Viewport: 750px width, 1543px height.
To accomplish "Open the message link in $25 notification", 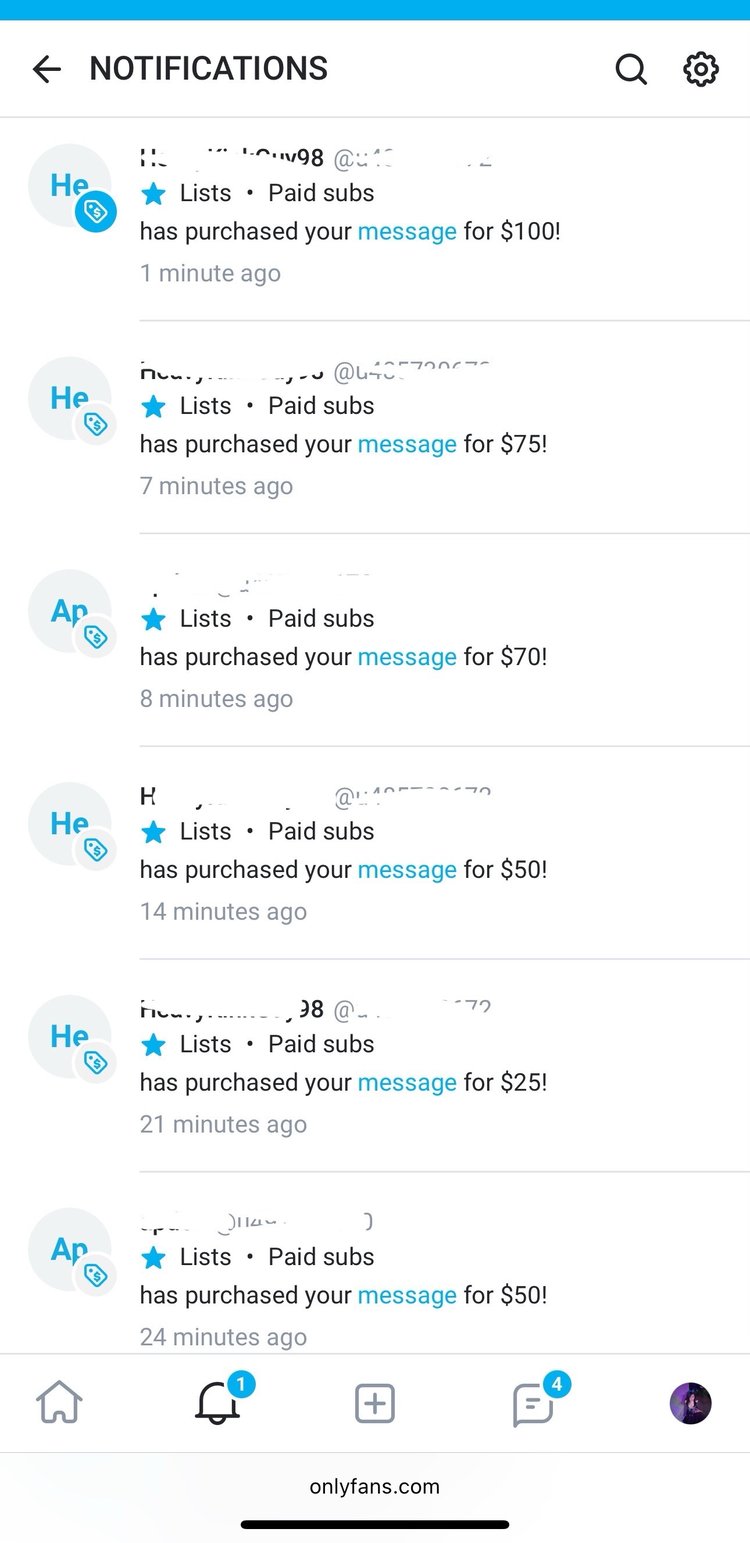I will [x=407, y=1082].
